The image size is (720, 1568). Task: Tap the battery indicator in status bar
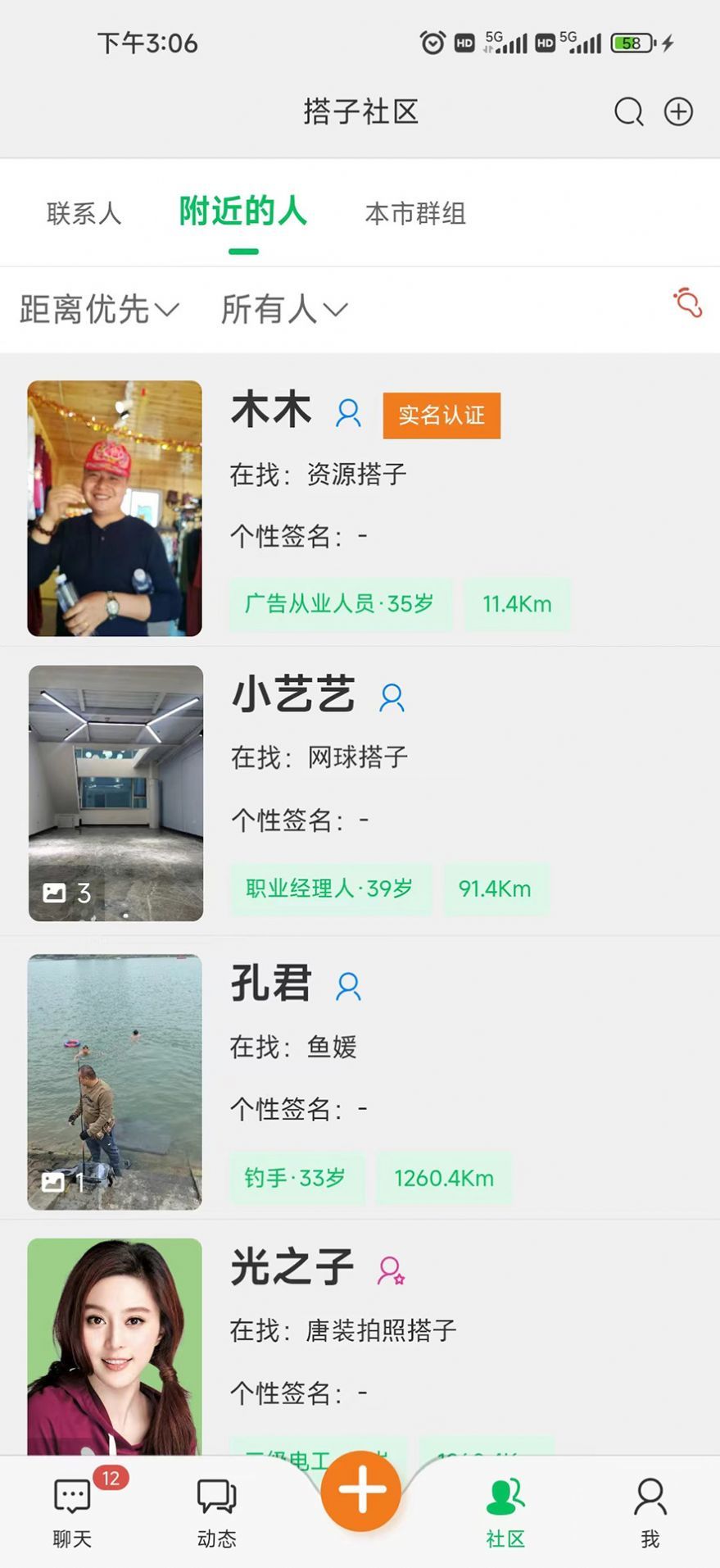coord(631,42)
